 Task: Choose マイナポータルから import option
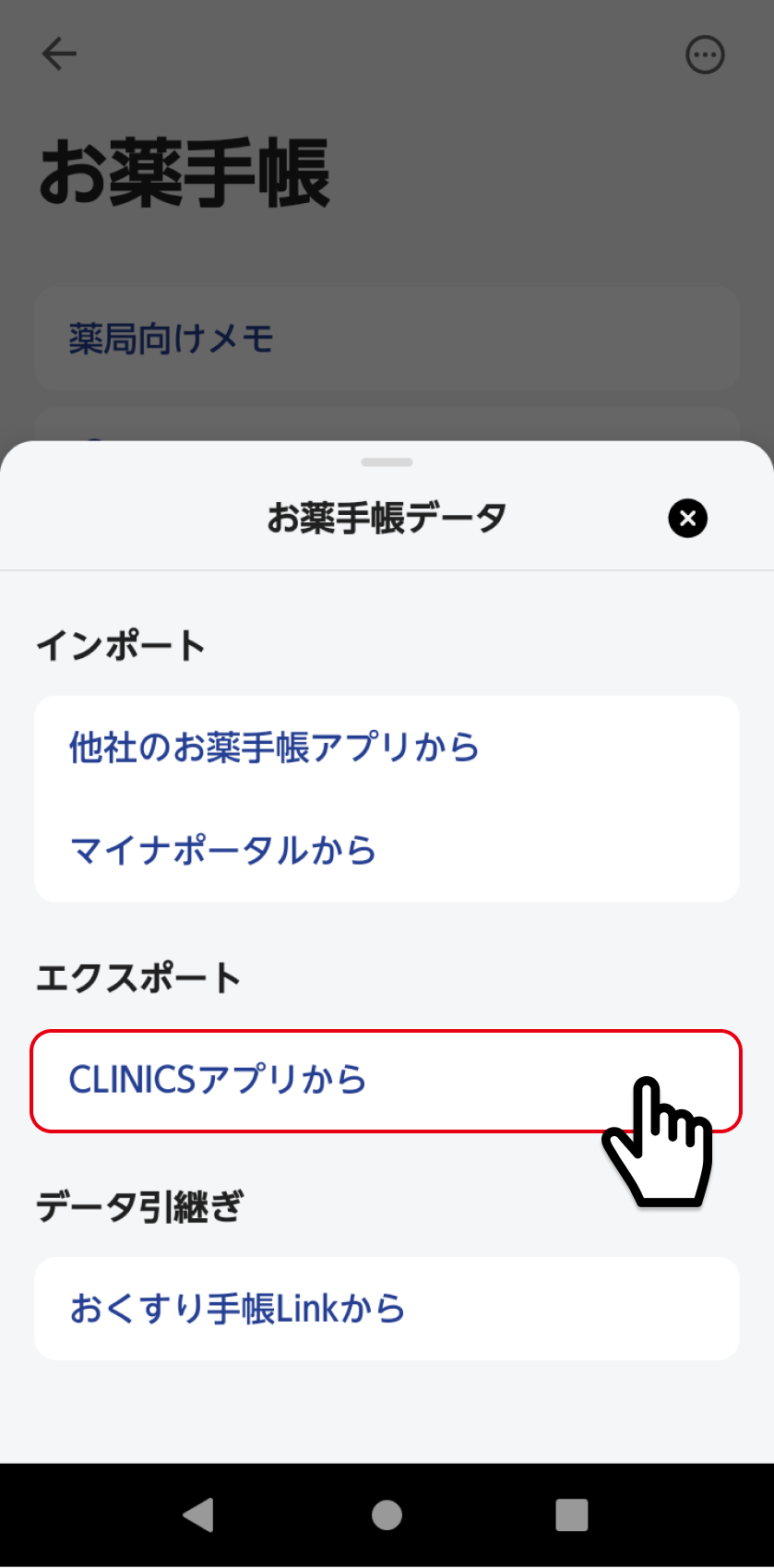click(387, 850)
